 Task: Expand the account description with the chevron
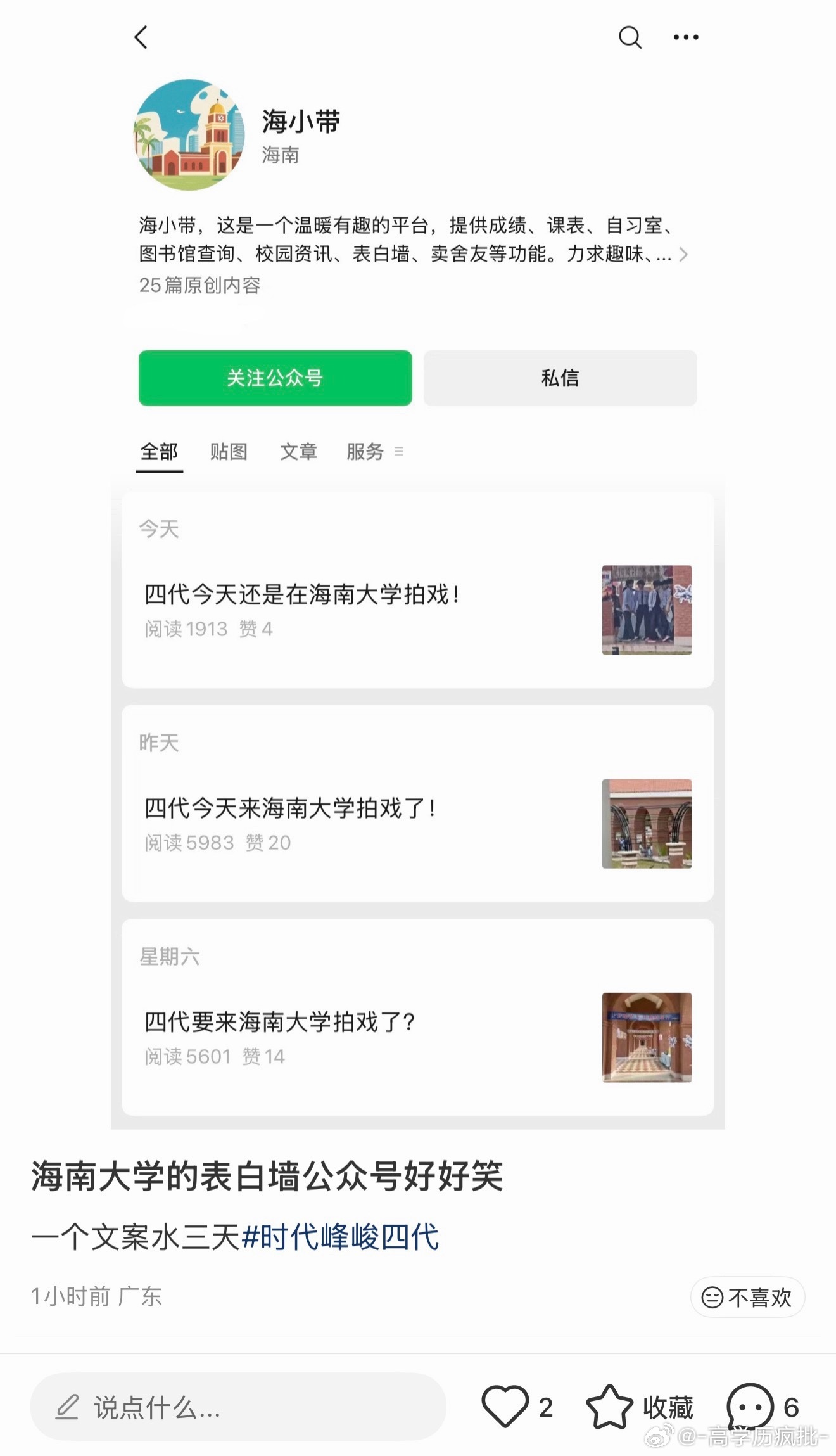click(x=683, y=253)
